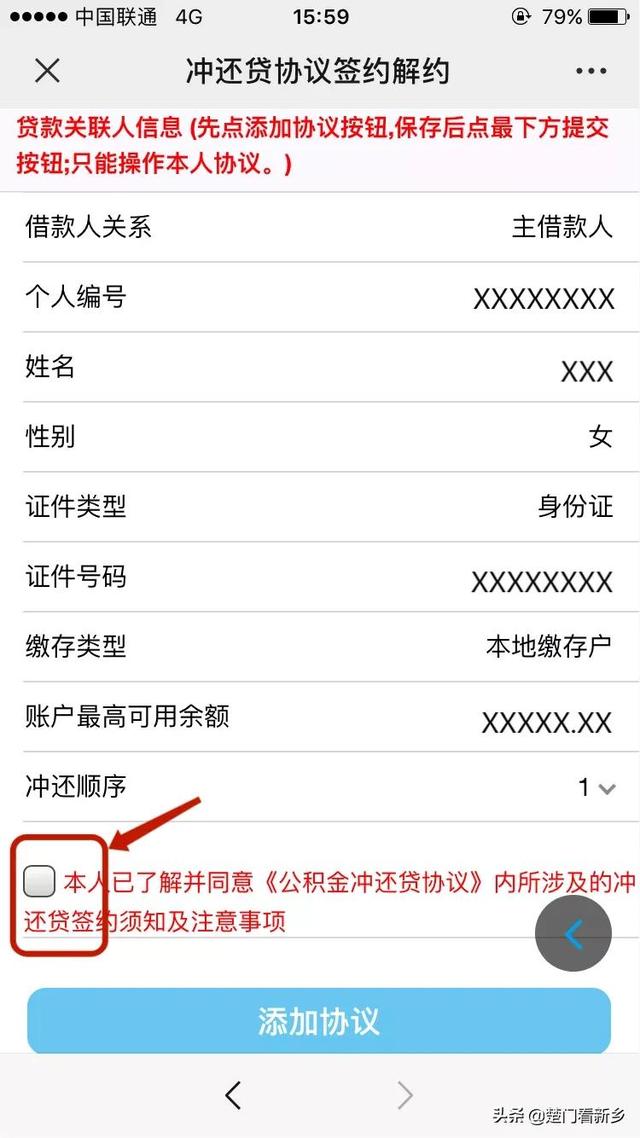Go back using bottom browser arrow
Viewport: 640px width, 1138px height.
[x=233, y=1096]
